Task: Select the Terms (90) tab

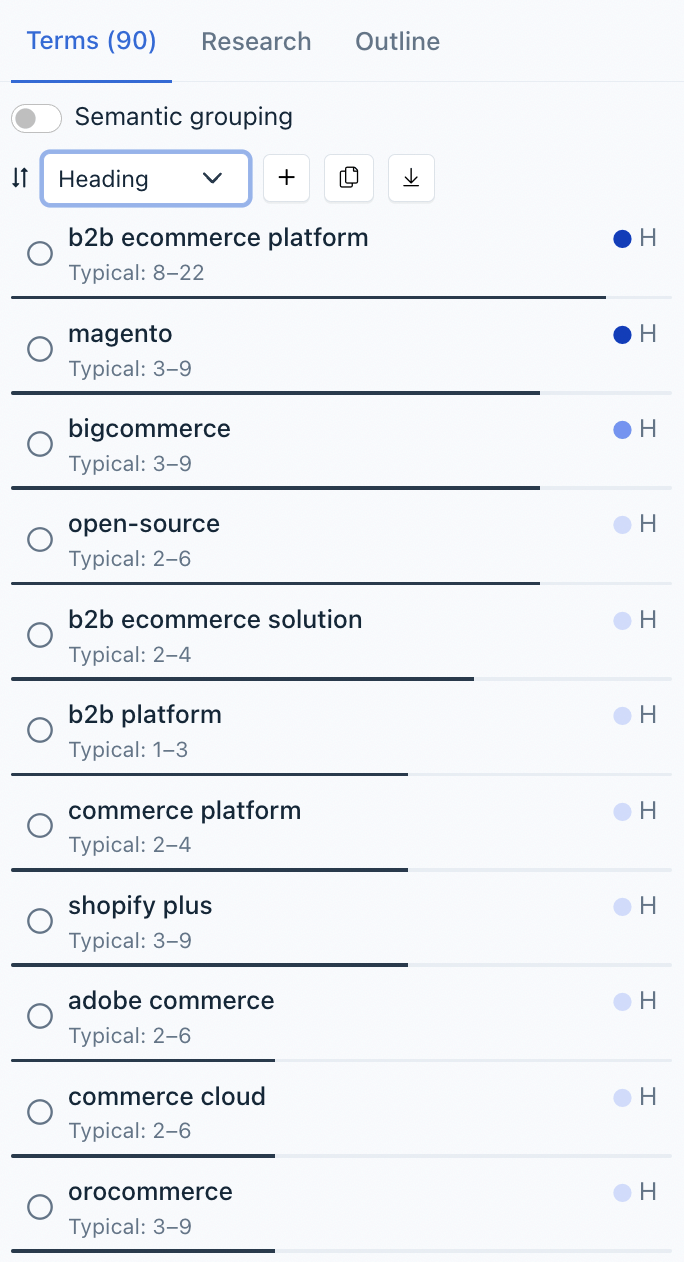Action: point(91,41)
